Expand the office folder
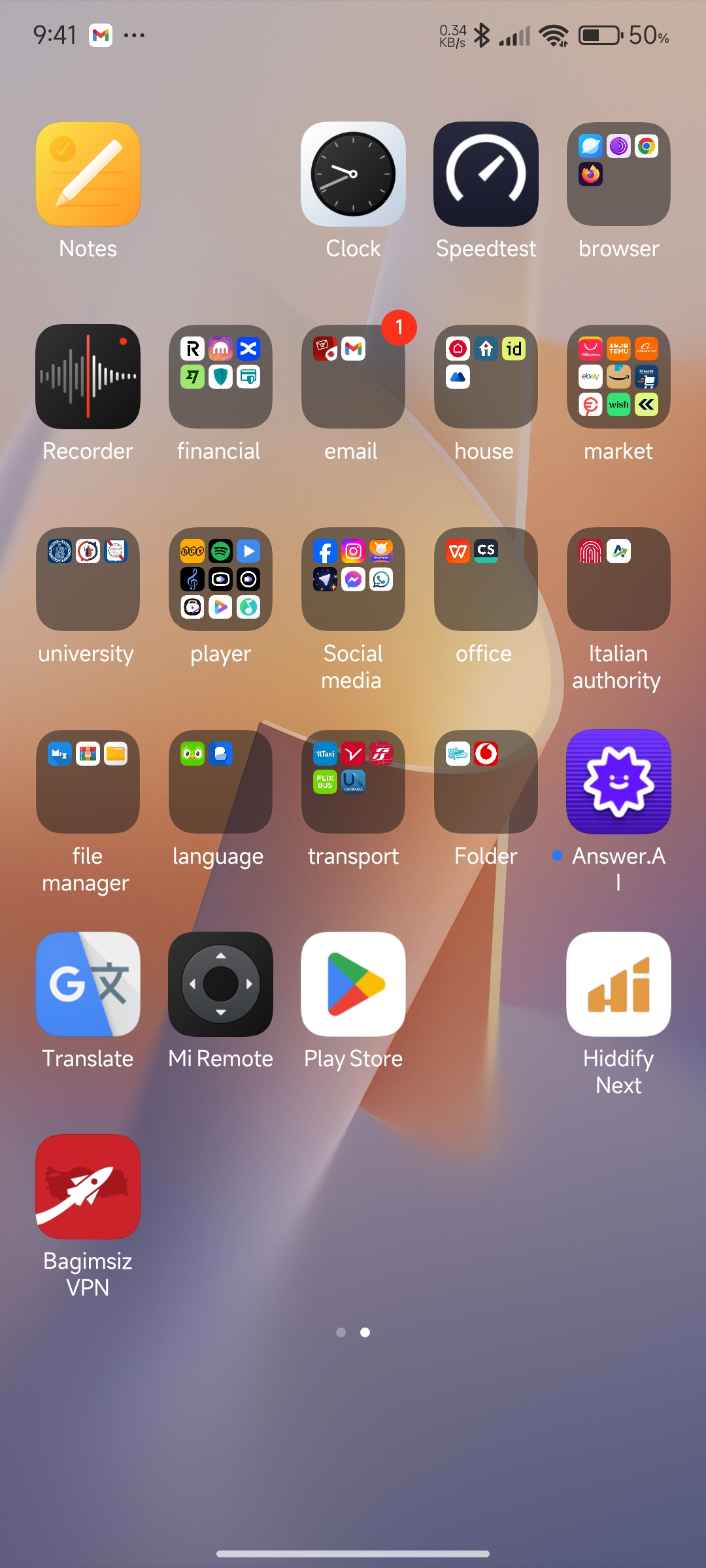Screen dimensions: 706x1568 pos(486,580)
